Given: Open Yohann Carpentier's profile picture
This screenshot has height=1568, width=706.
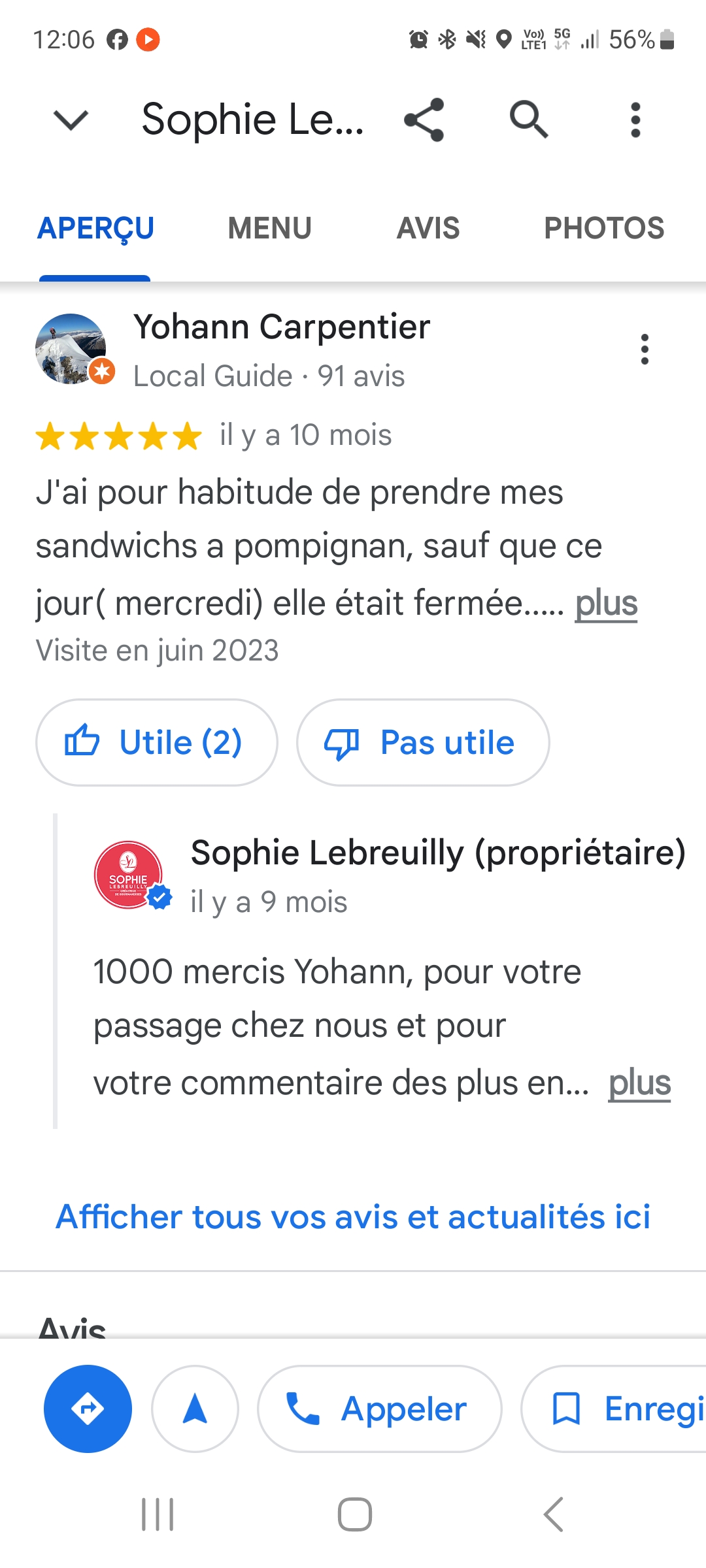Looking at the screenshot, I should click(x=71, y=349).
